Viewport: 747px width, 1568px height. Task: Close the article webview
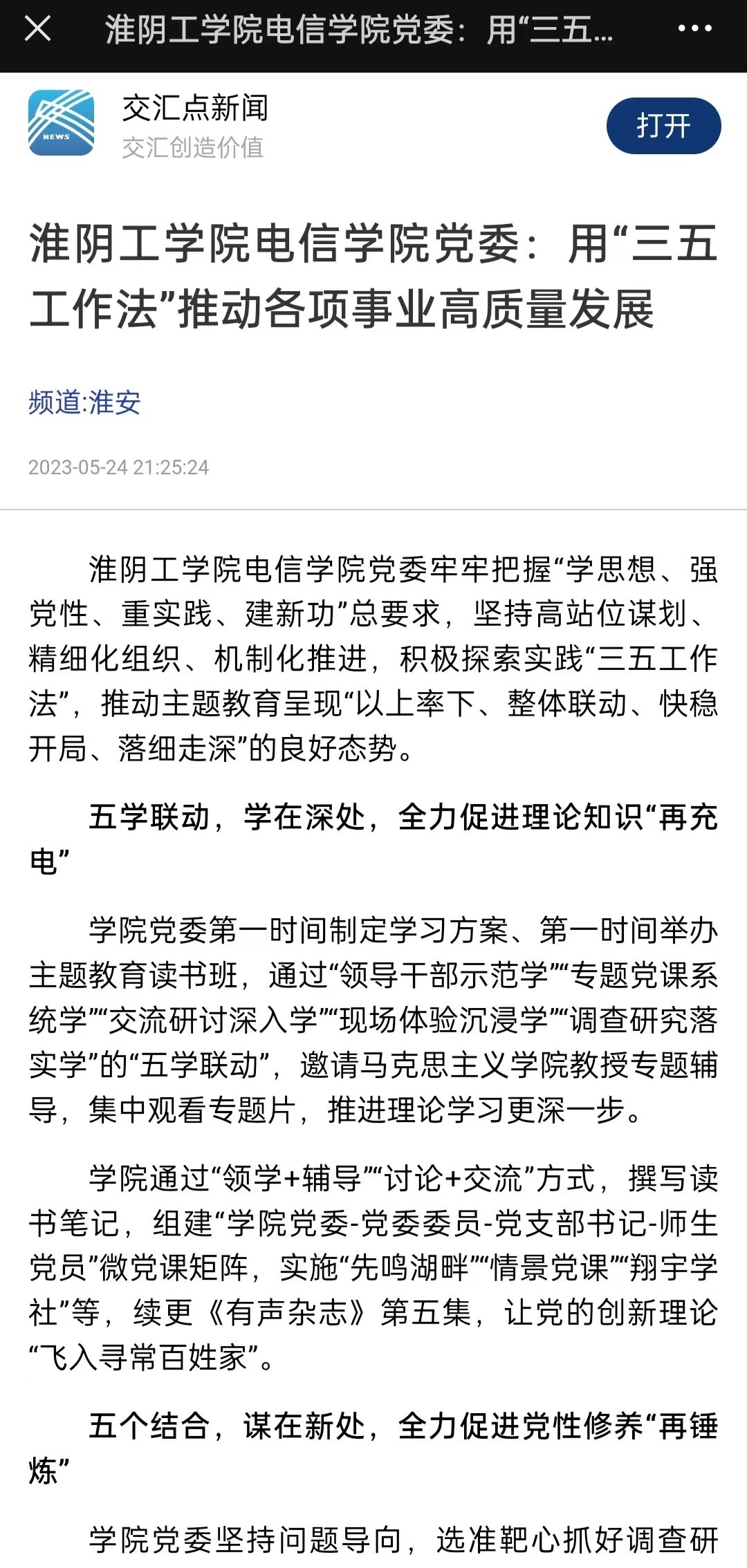(37, 29)
